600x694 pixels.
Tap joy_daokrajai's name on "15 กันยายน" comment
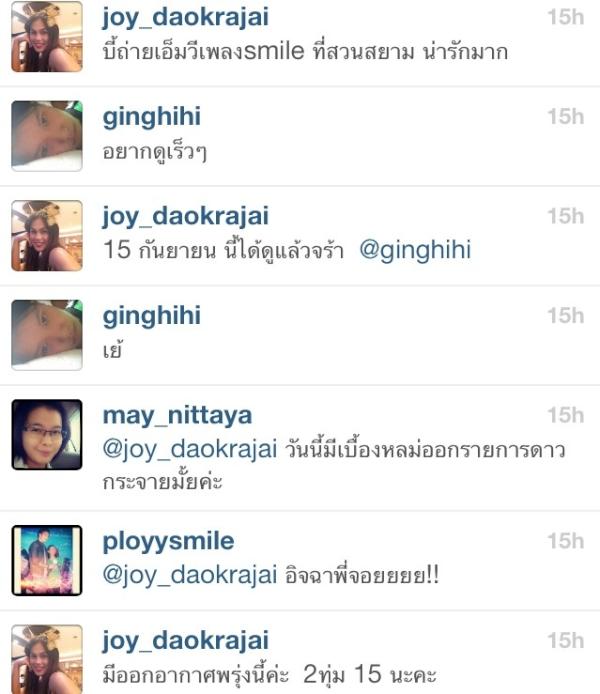tap(186, 216)
